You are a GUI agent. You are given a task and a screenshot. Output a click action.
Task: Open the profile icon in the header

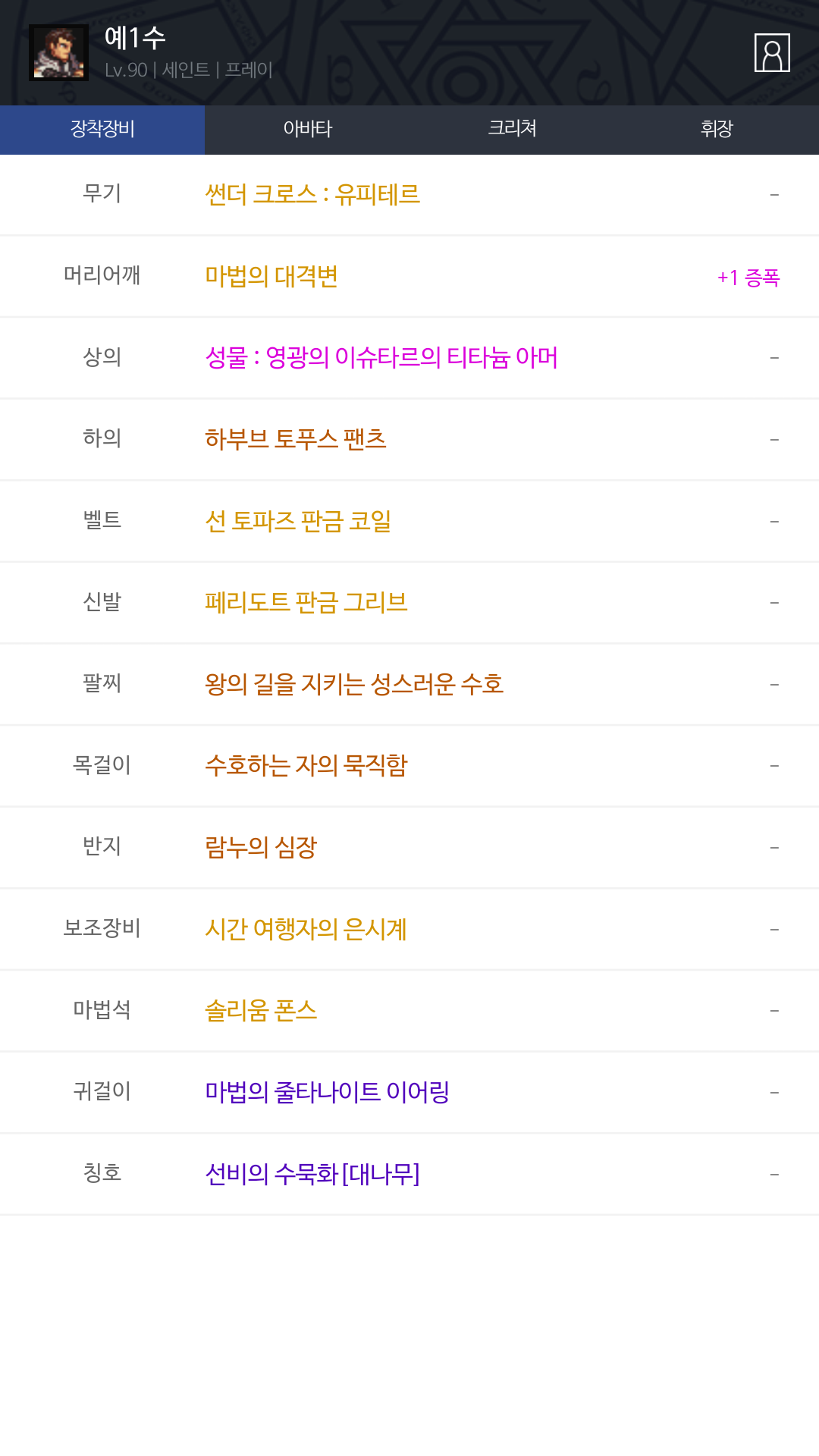click(x=772, y=53)
